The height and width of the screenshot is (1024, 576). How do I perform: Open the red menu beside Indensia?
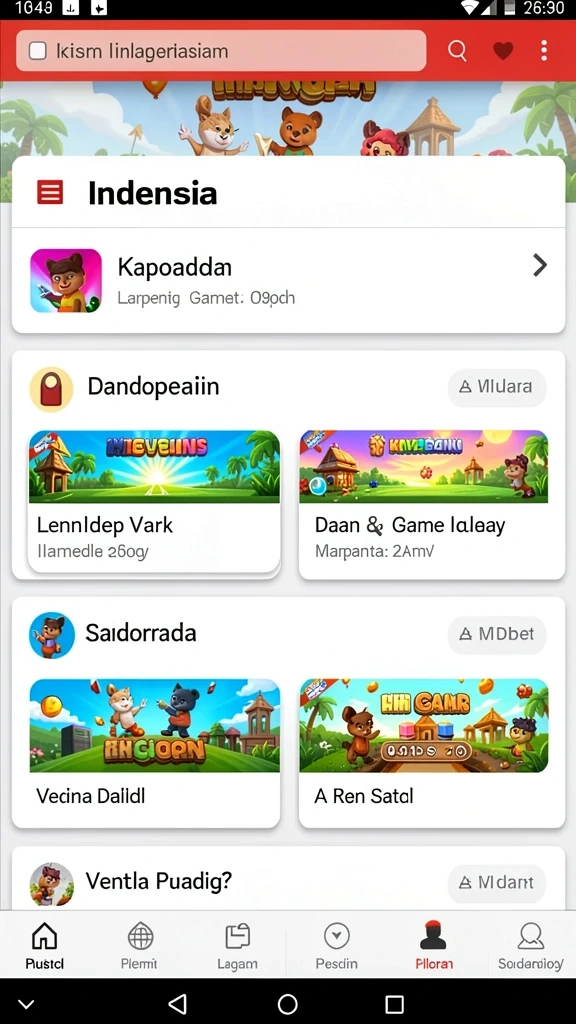pyautogui.click(x=50, y=192)
